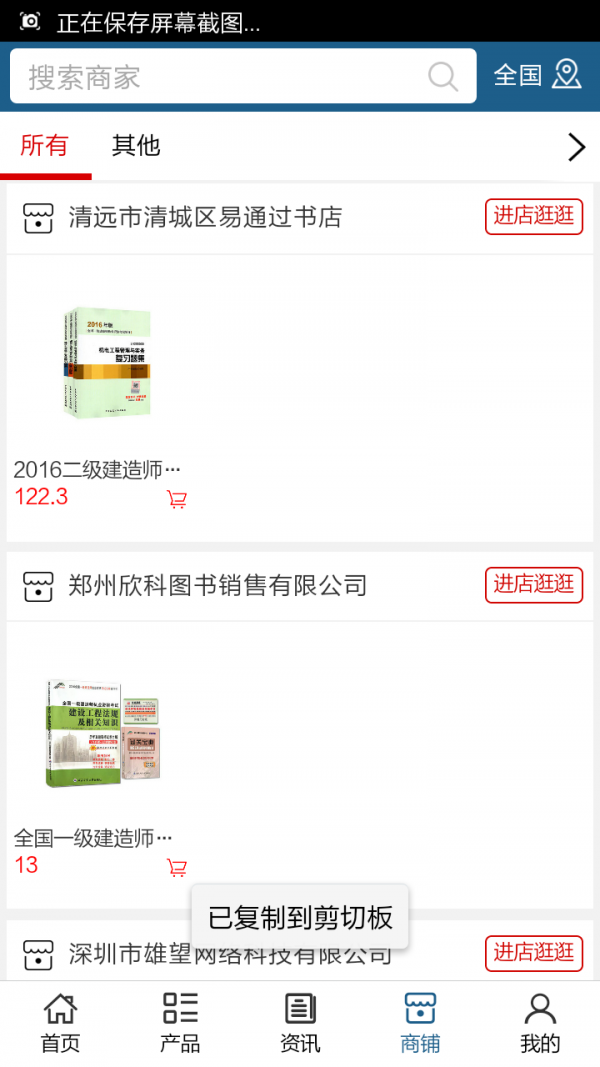Select the 商铺 tab

pos(420,1023)
